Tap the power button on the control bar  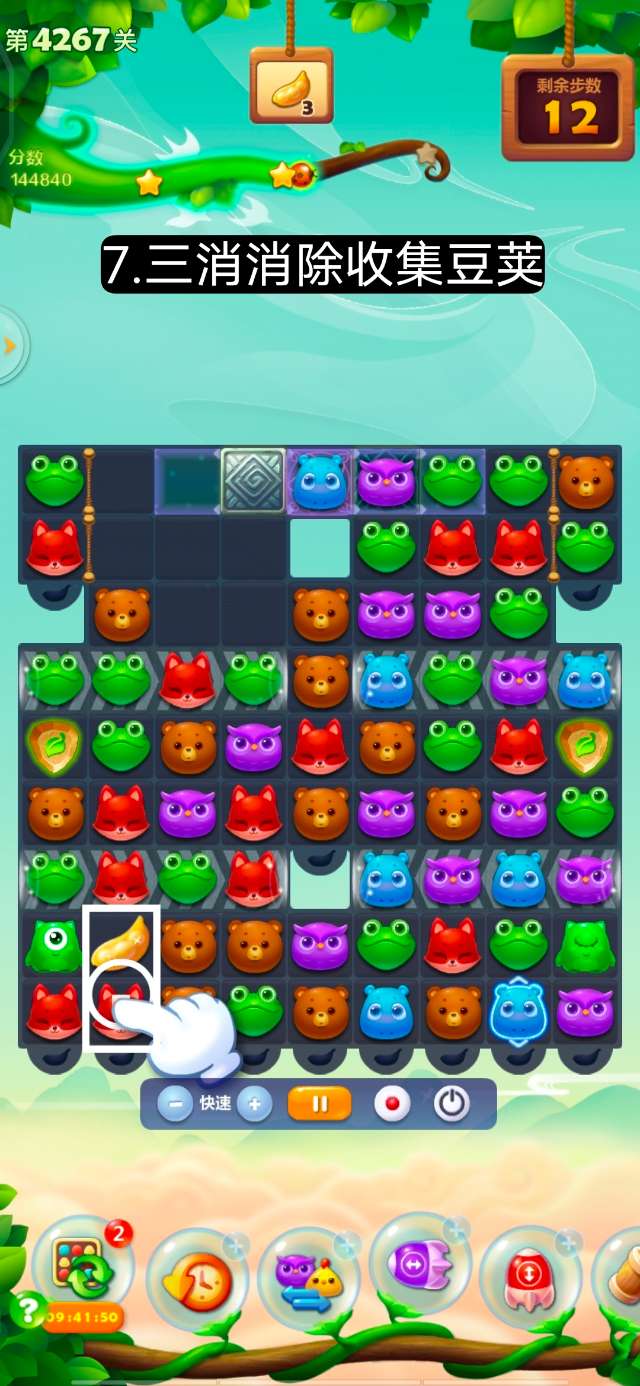[452, 1104]
